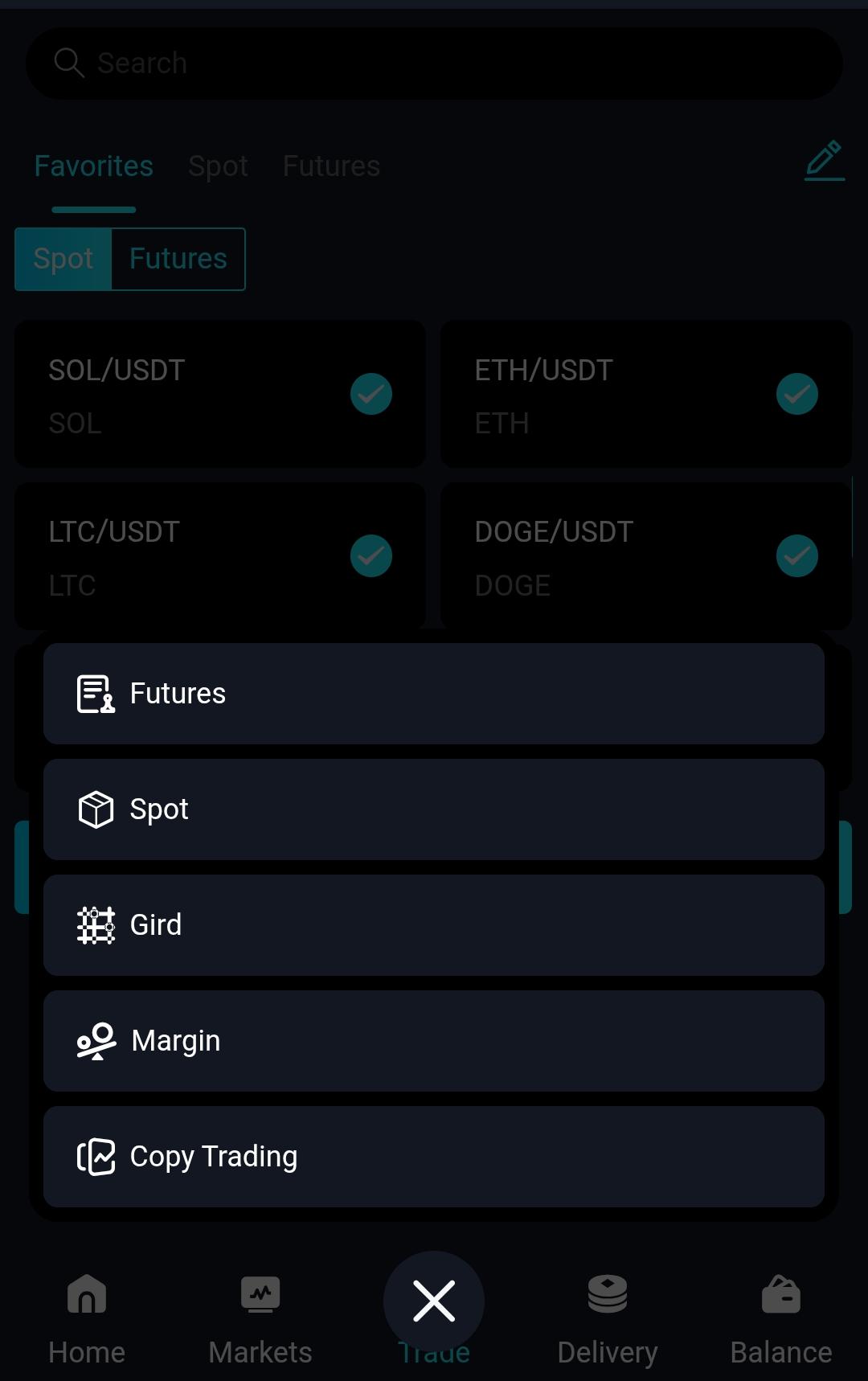Image resolution: width=868 pixels, height=1381 pixels.
Task: Close the trade menu with the X button
Action: [434, 1300]
